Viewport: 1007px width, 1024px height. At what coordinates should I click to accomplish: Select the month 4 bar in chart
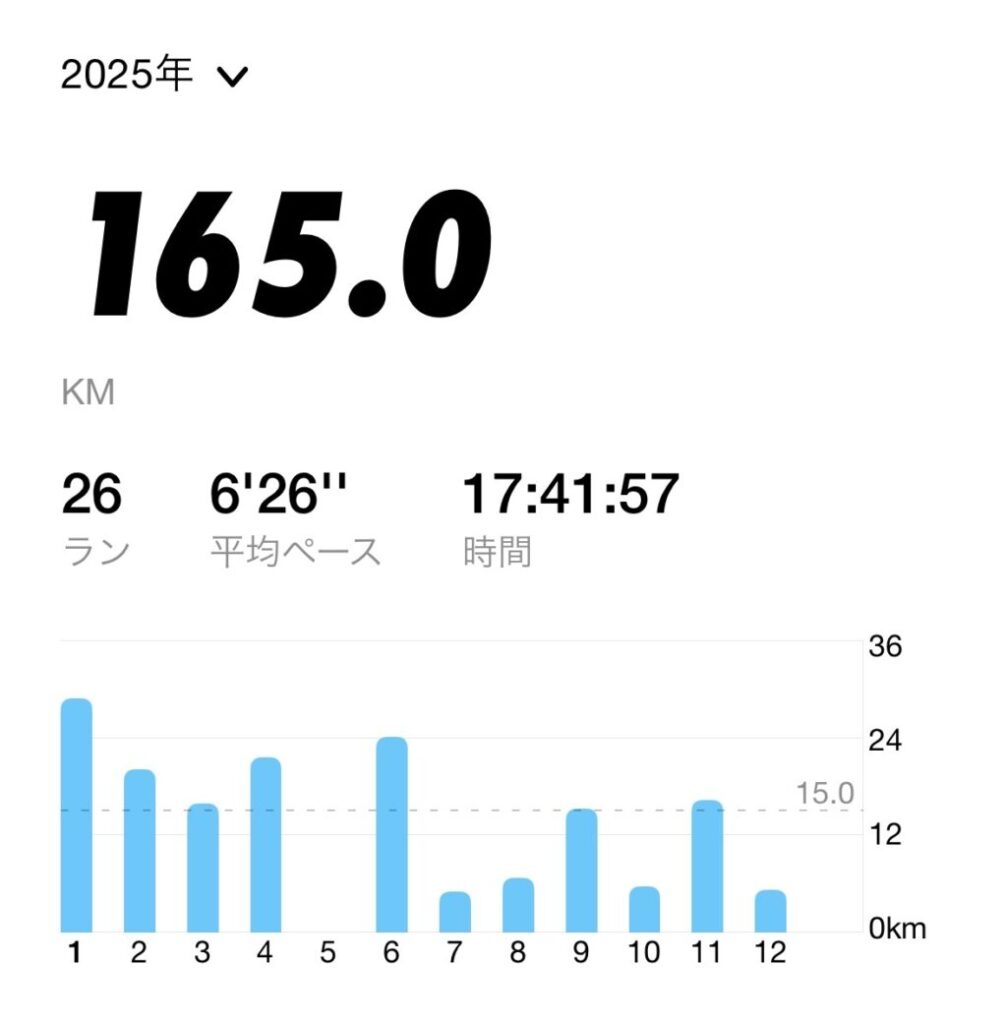265,845
